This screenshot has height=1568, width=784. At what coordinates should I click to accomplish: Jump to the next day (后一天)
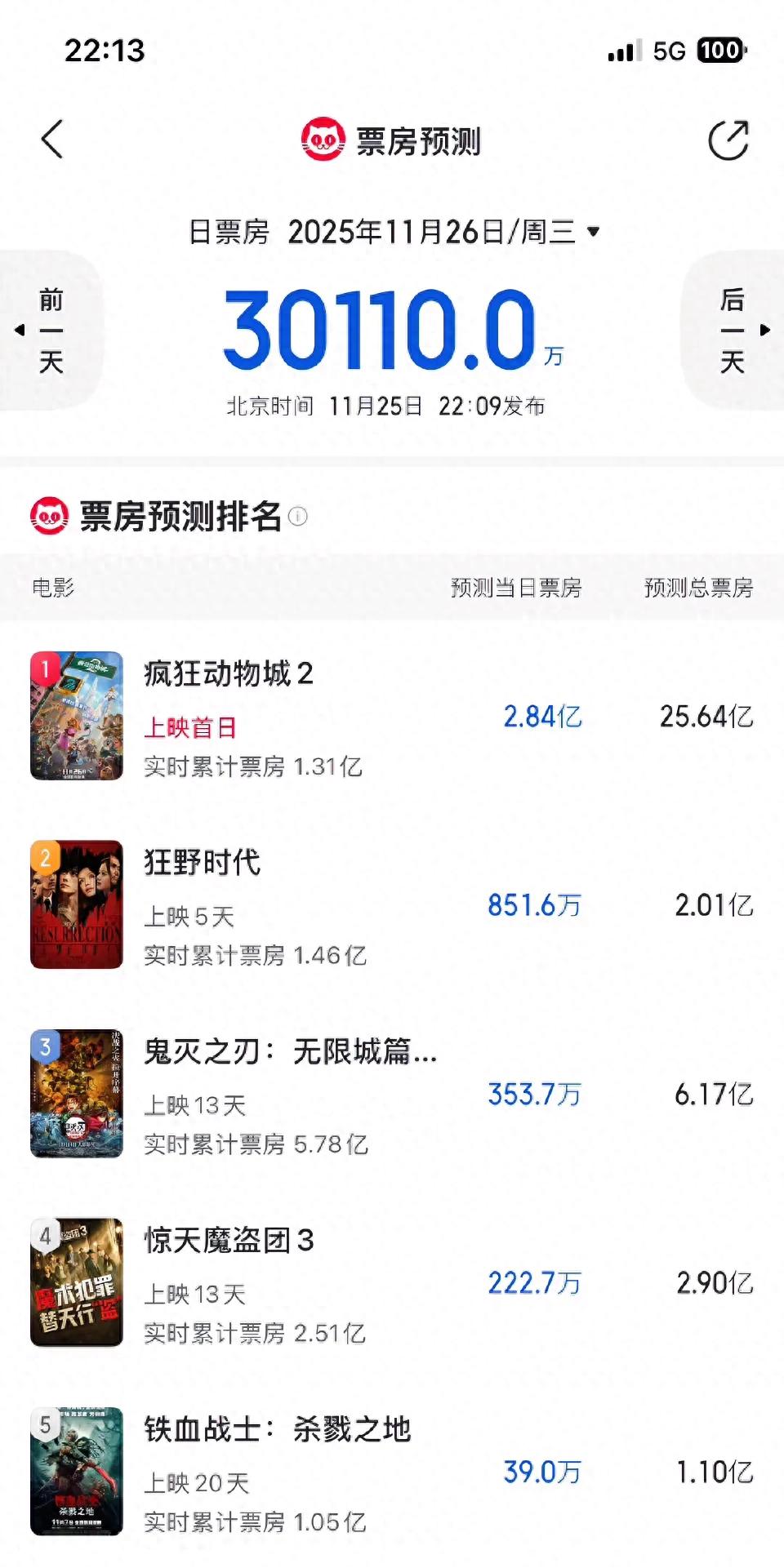[733, 330]
